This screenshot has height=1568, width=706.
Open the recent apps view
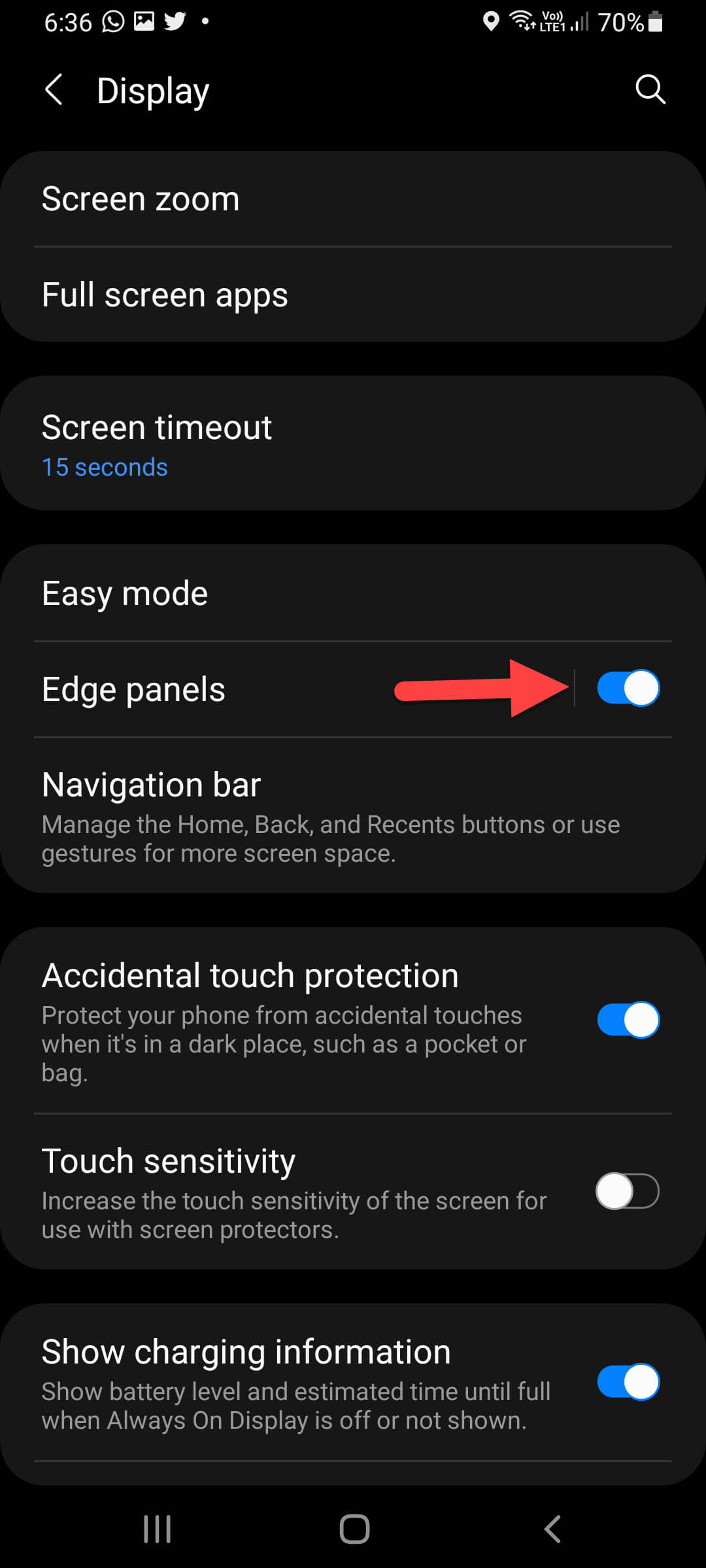(x=158, y=1529)
